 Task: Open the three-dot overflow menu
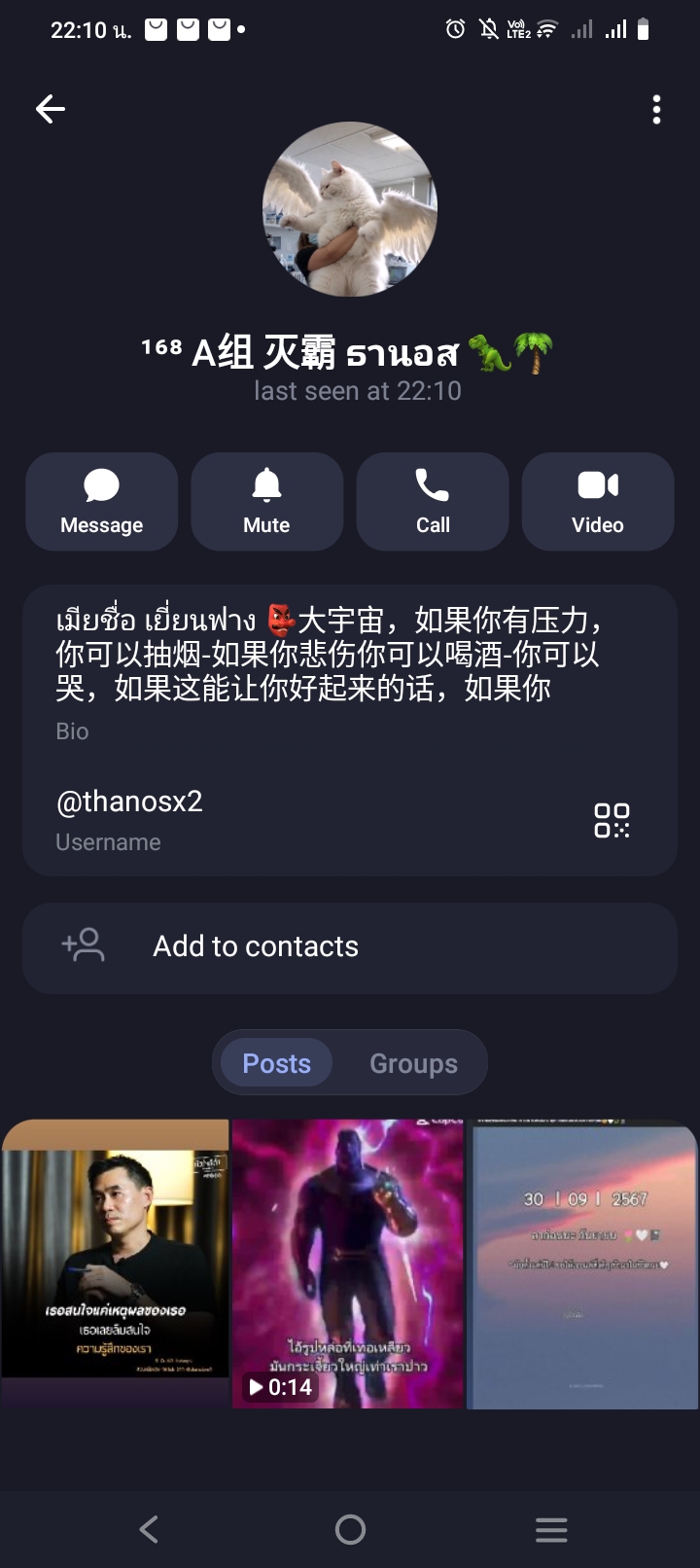coord(657,109)
